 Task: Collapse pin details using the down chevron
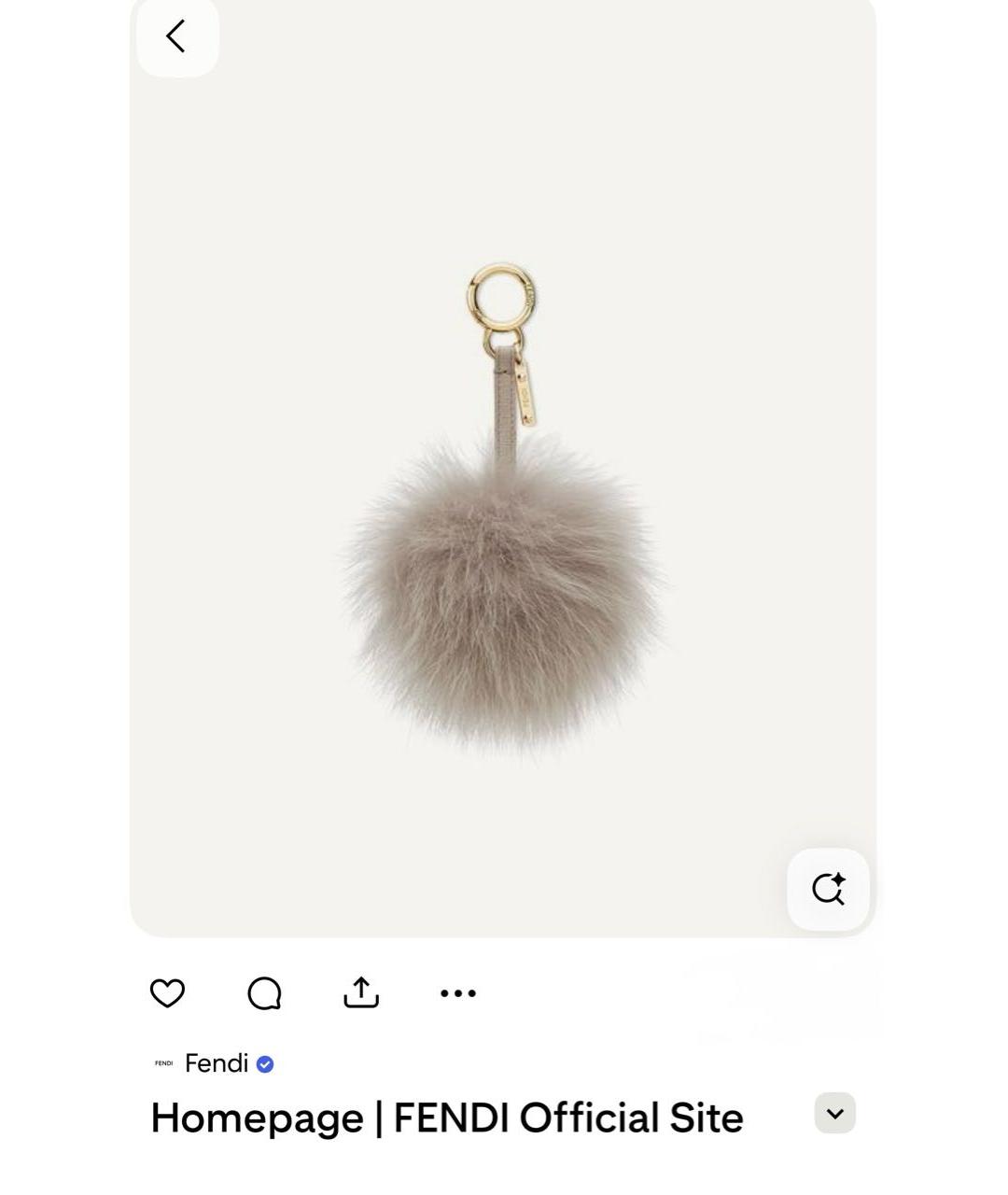pos(833,1113)
